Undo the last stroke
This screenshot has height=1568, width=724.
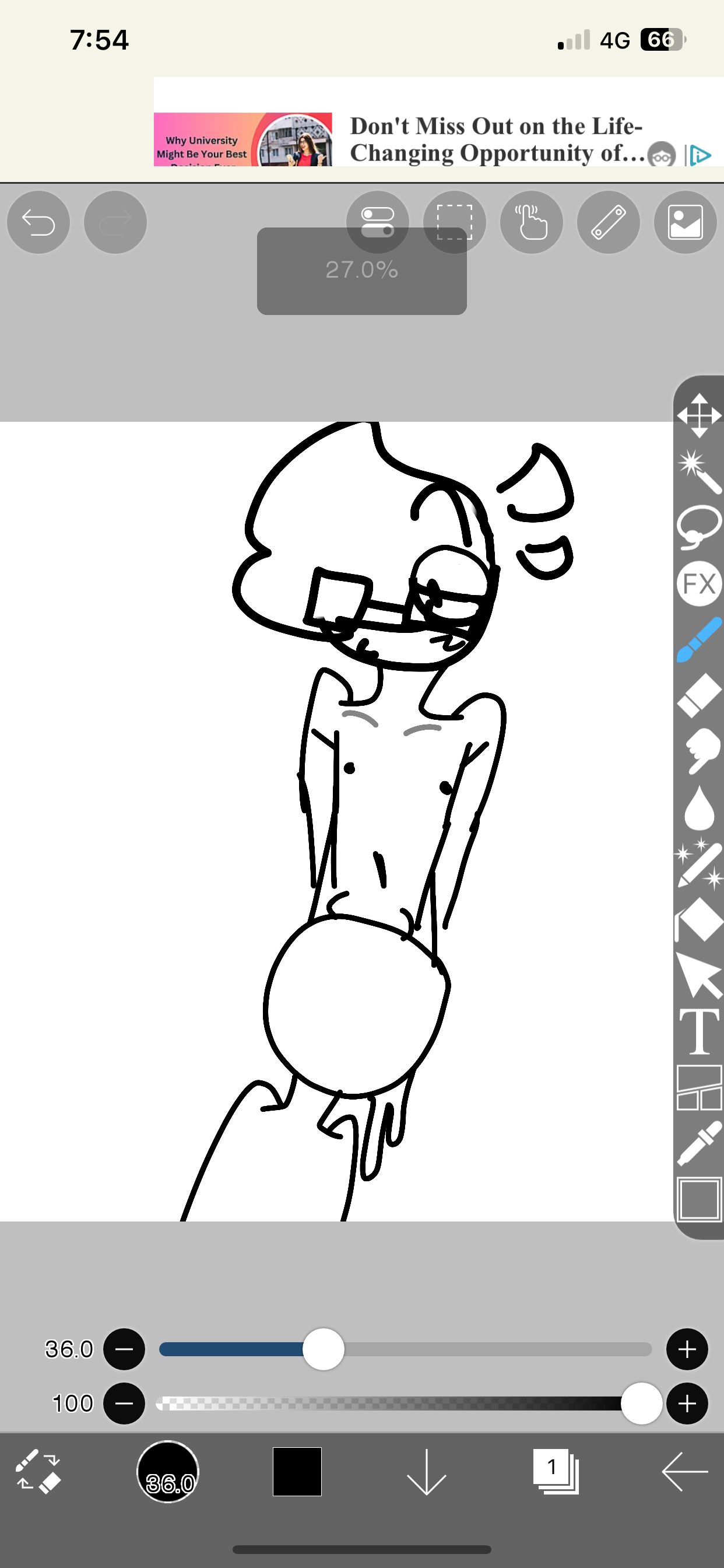point(38,222)
